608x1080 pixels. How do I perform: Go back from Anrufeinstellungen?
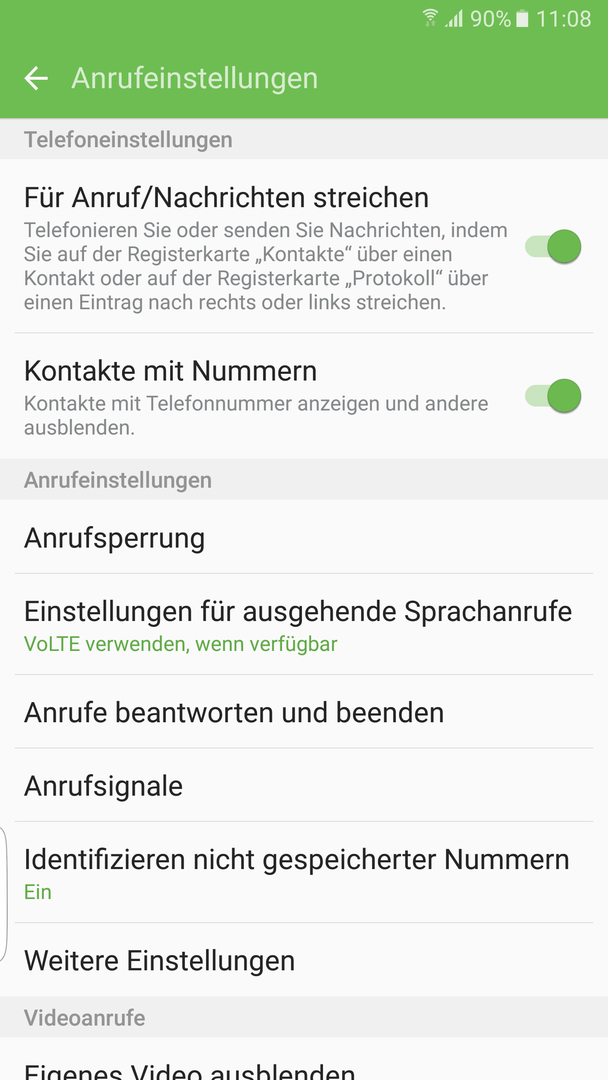36,79
